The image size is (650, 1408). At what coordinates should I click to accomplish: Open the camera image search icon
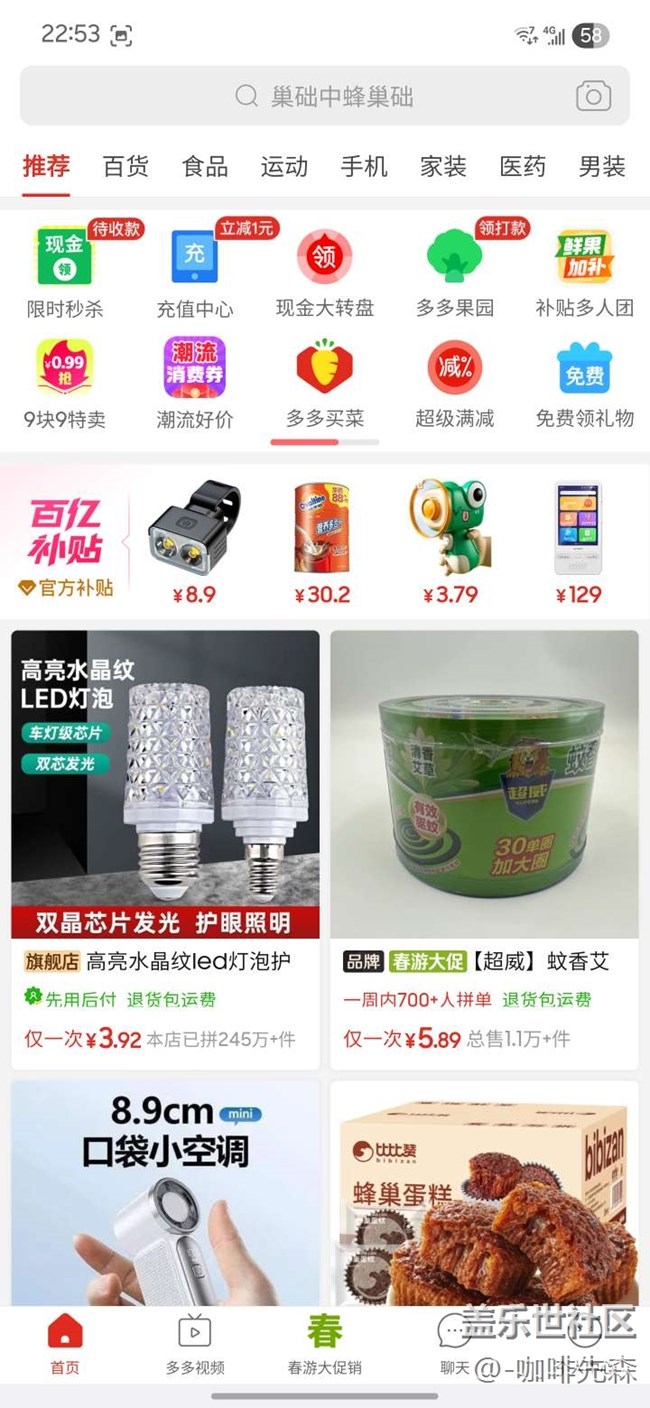(593, 96)
